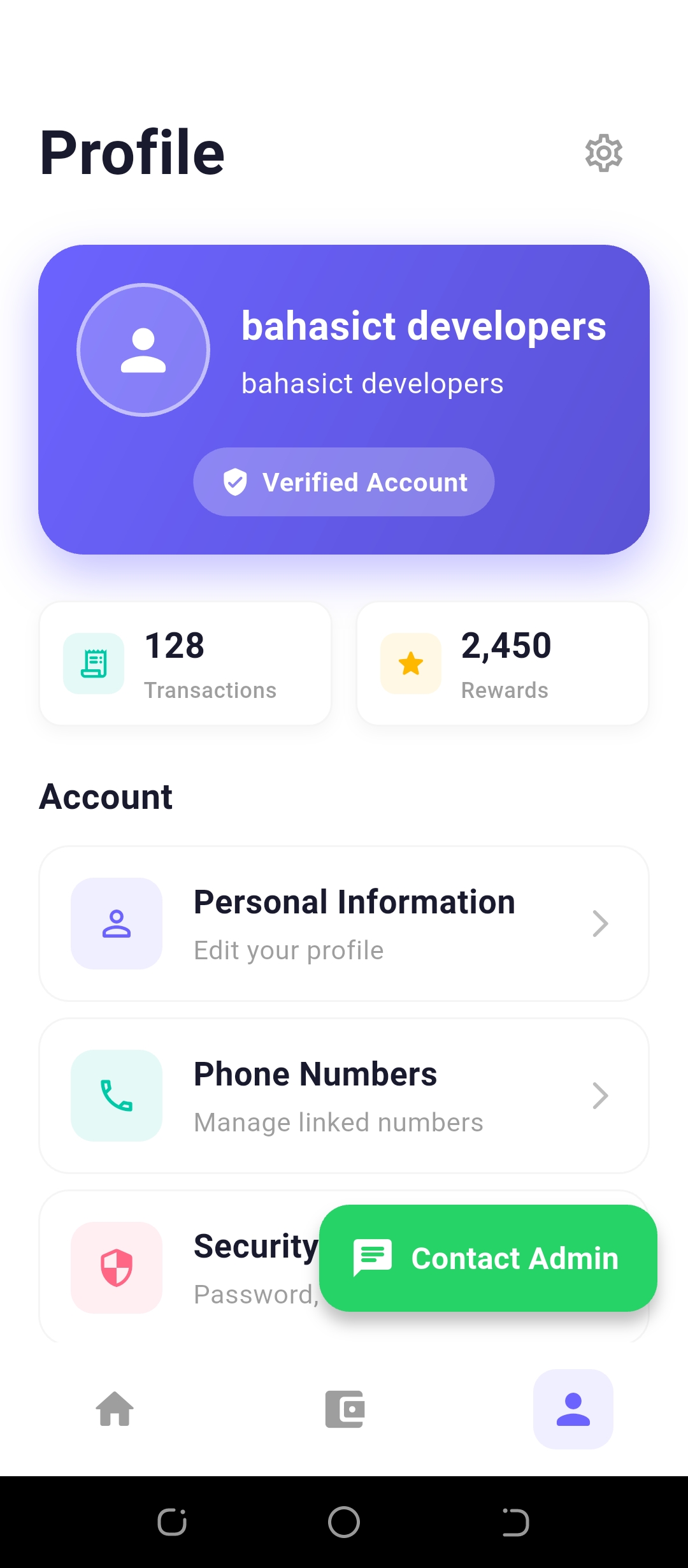The image size is (688, 1568).
Task: Expand Personal Information via its chevron
Action: point(599,923)
